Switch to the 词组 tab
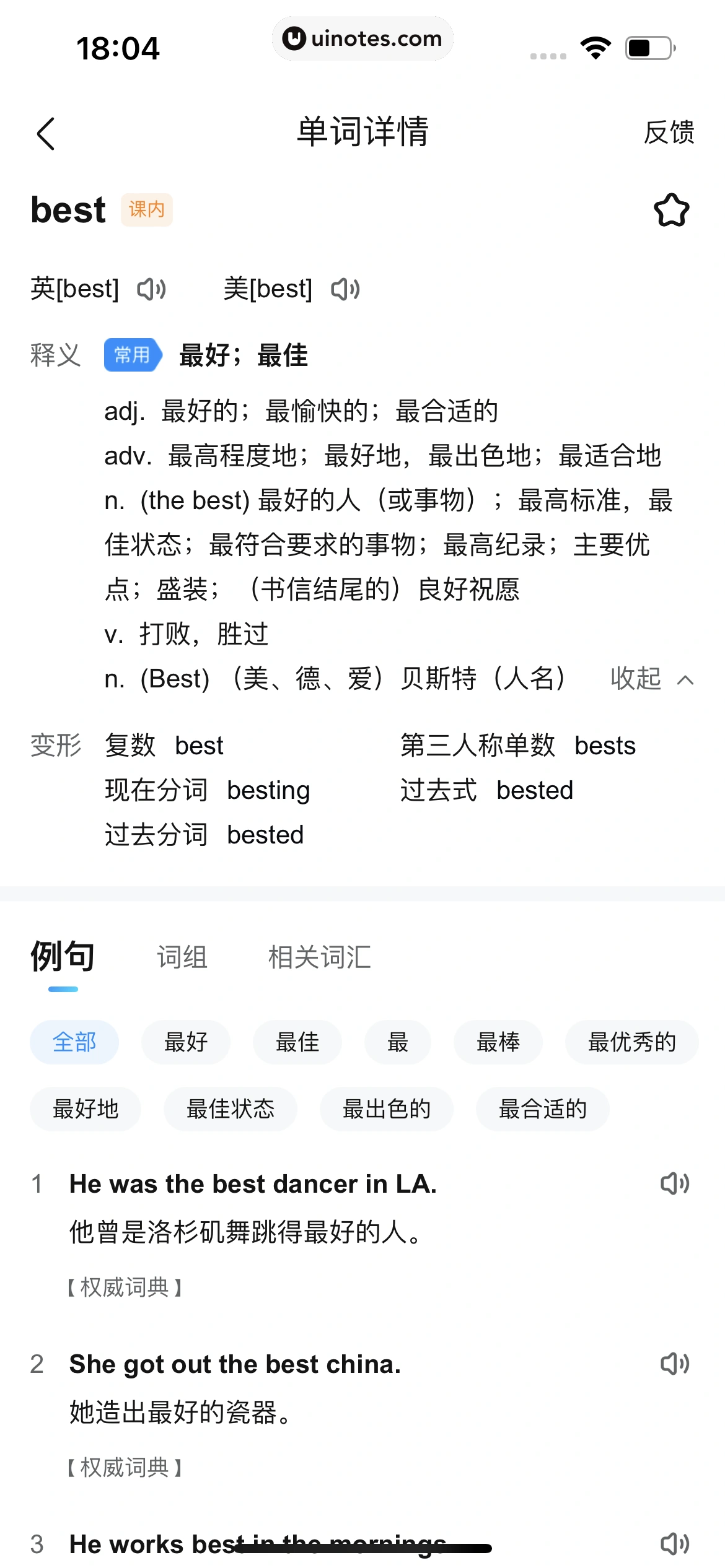This screenshot has width=725, height=1568. tap(182, 957)
